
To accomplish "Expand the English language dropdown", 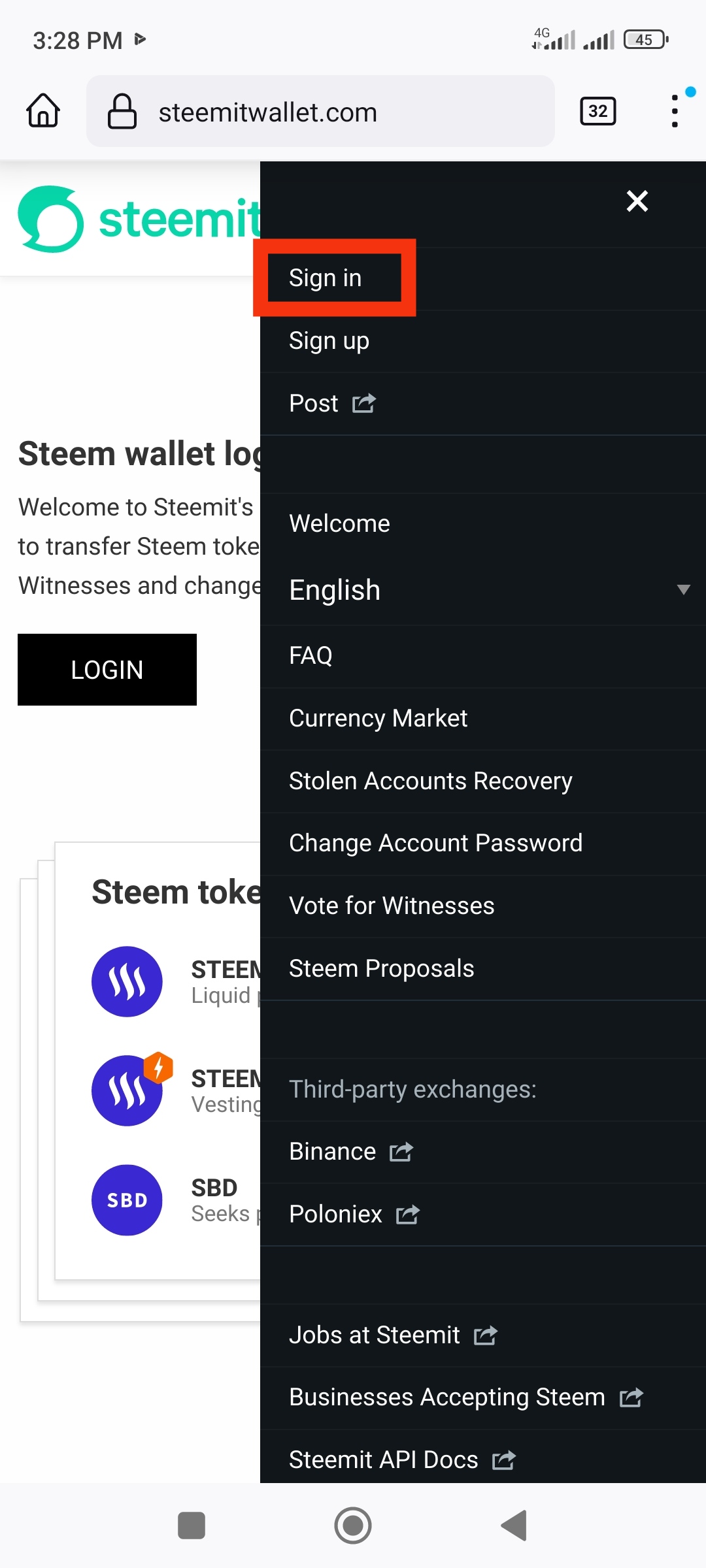I will pyautogui.click(x=483, y=590).
